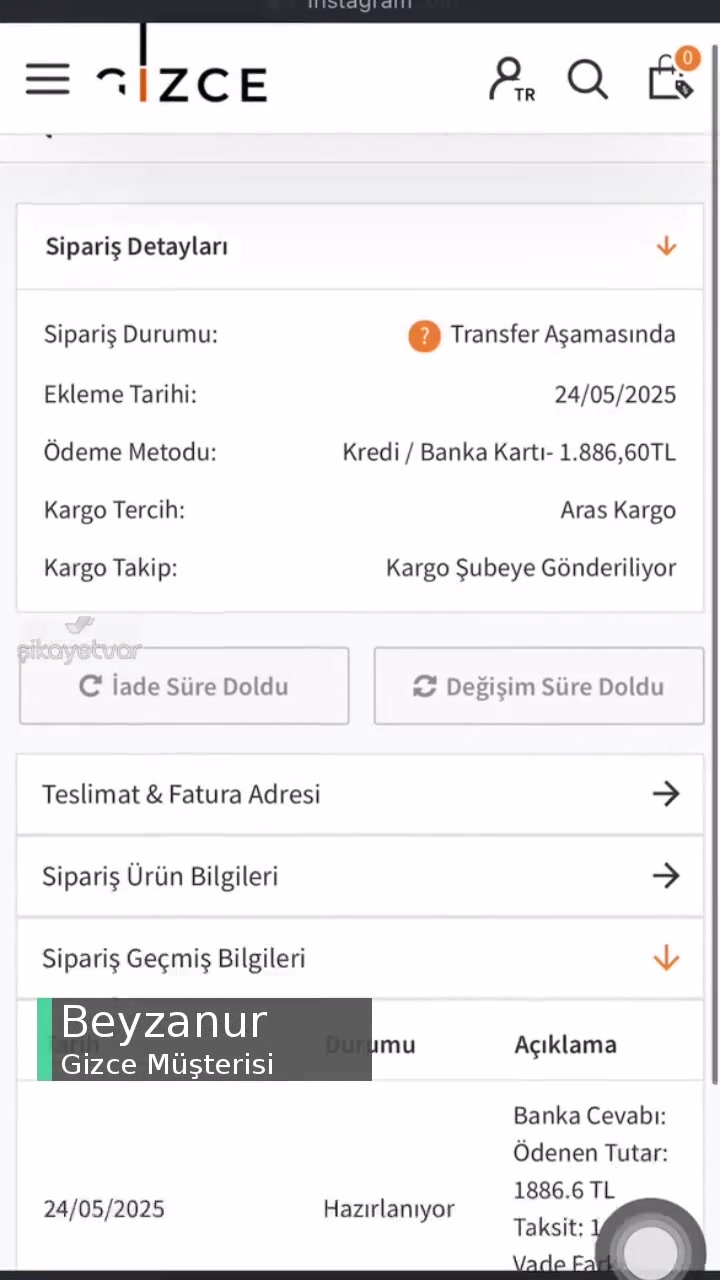This screenshot has width=720, height=1280.
Task: Expand the Sipariş Ürün Bilgileri section
Action: [x=666, y=876]
